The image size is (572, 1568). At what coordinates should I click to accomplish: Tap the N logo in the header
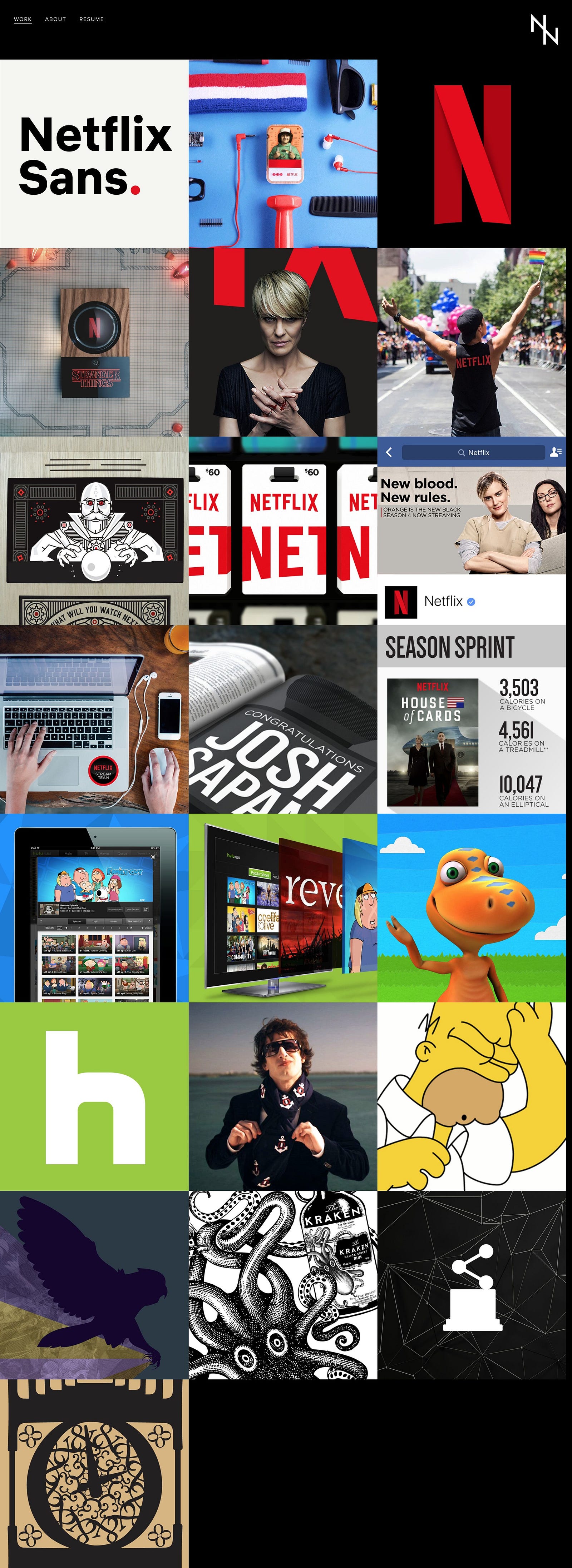544,30
